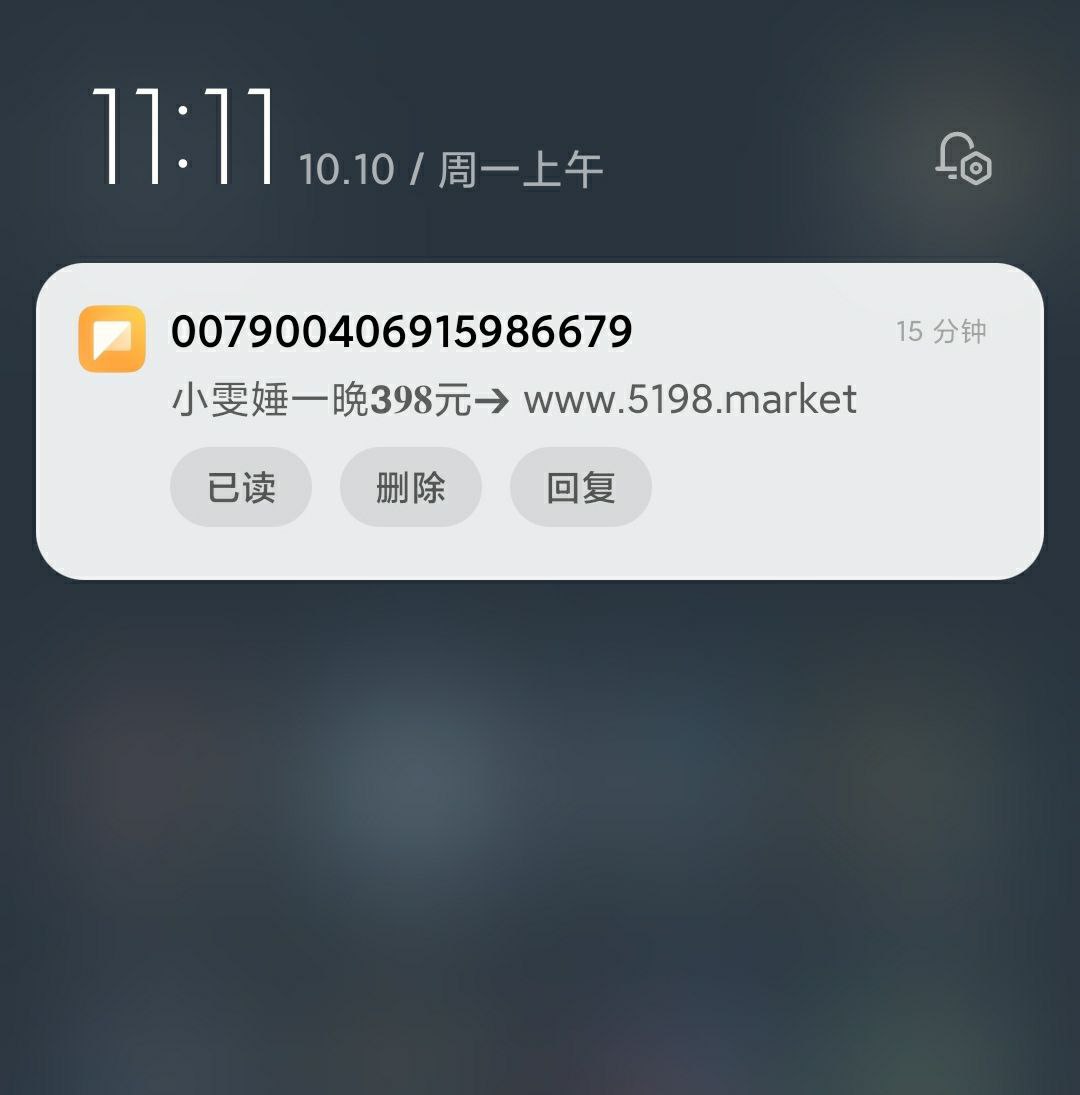Tap 回复 to reply to the message

click(x=581, y=487)
